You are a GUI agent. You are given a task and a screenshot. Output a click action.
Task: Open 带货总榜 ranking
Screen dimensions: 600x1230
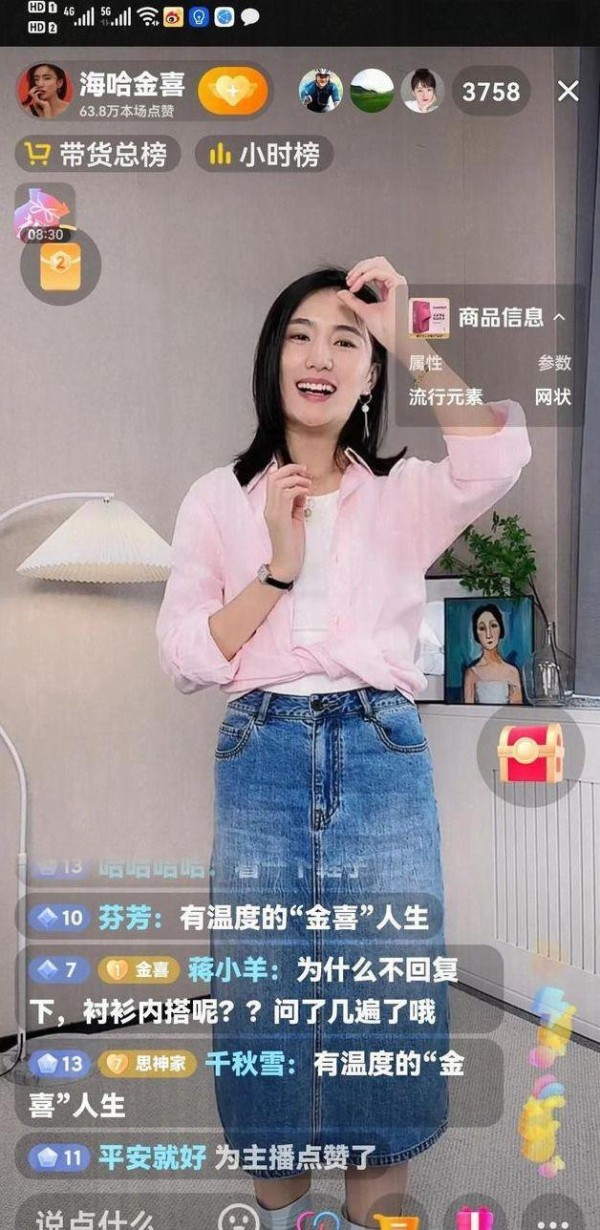pos(97,155)
